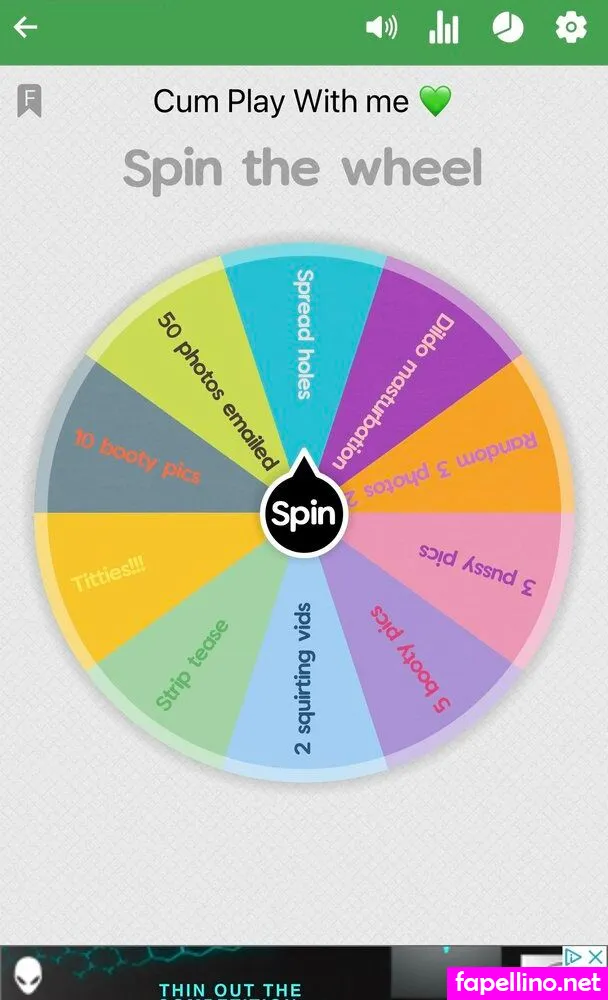Open the pie chart icon
This screenshot has width=608, height=1000.
tap(508, 28)
